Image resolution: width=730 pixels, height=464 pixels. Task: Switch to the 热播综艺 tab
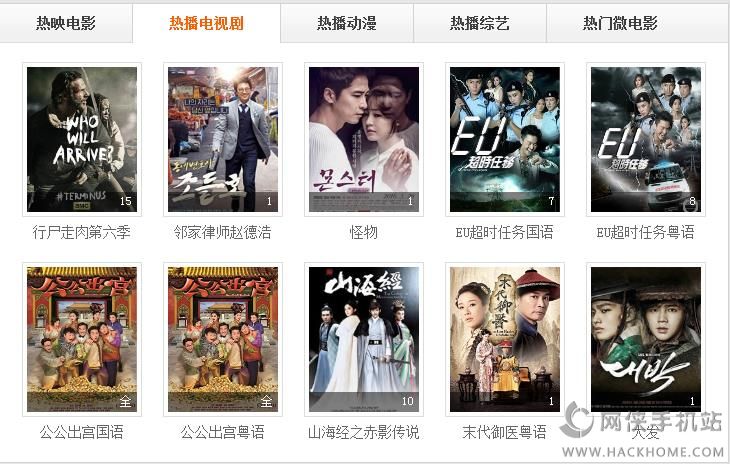(479, 23)
